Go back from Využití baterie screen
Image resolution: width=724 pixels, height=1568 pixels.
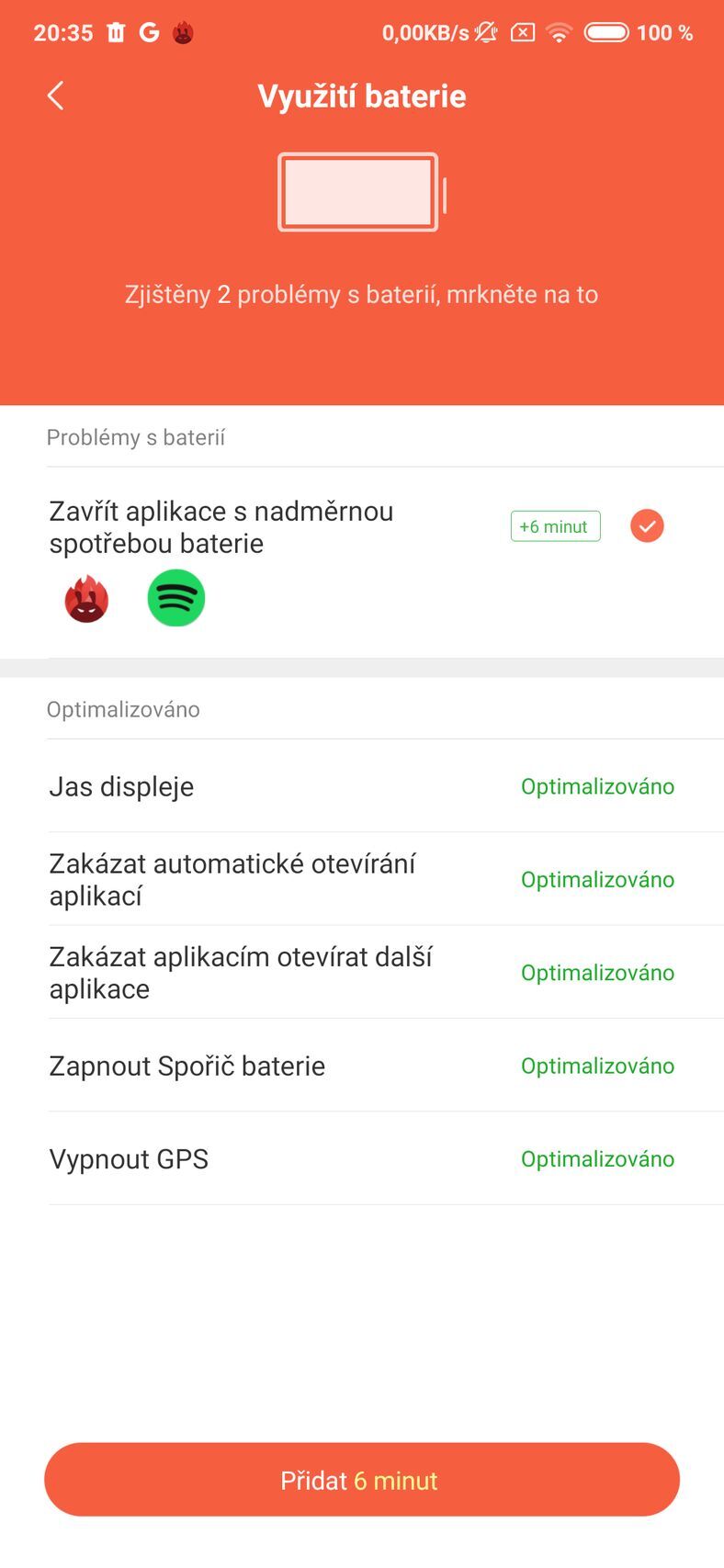click(x=56, y=96)
